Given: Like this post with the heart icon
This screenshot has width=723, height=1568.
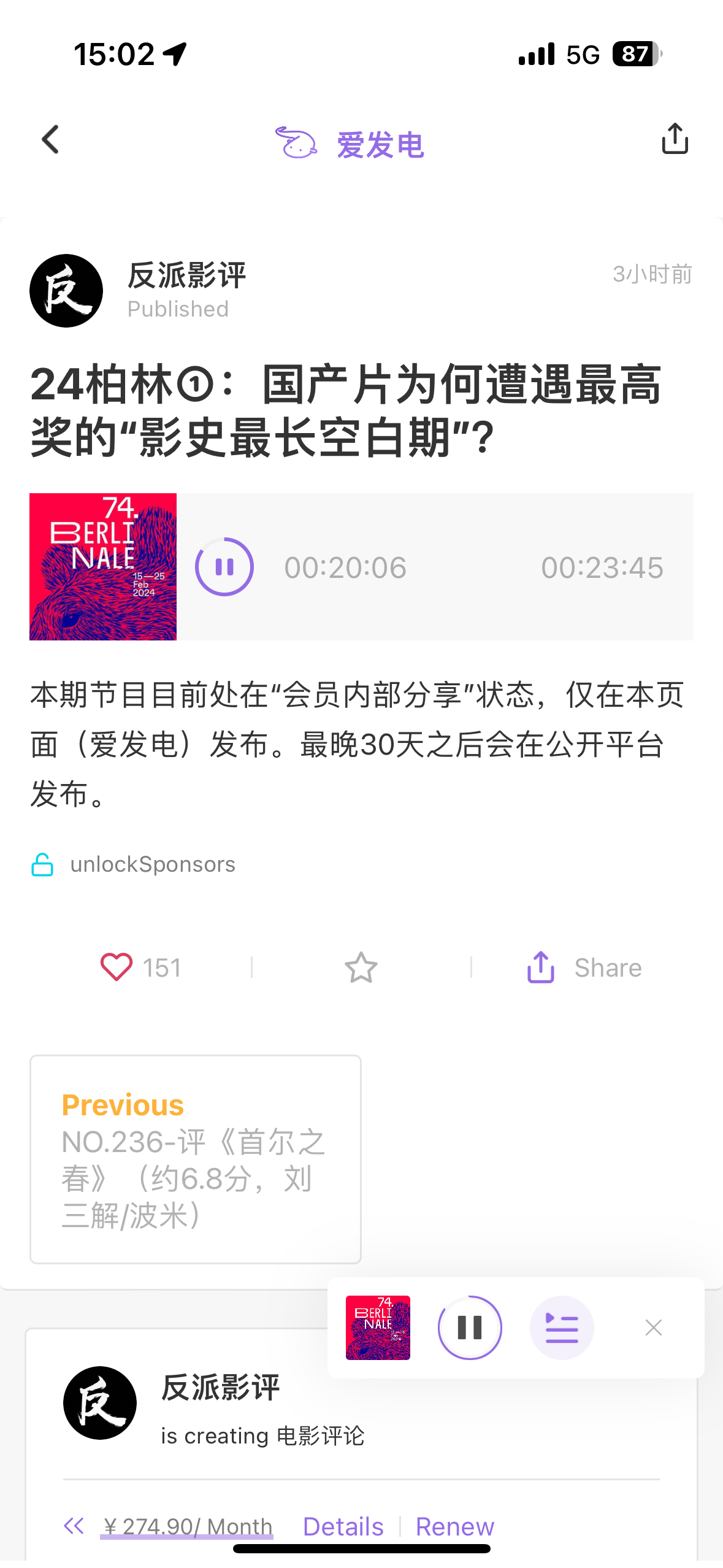Looking at the screenshot, I should coord(116,967).
